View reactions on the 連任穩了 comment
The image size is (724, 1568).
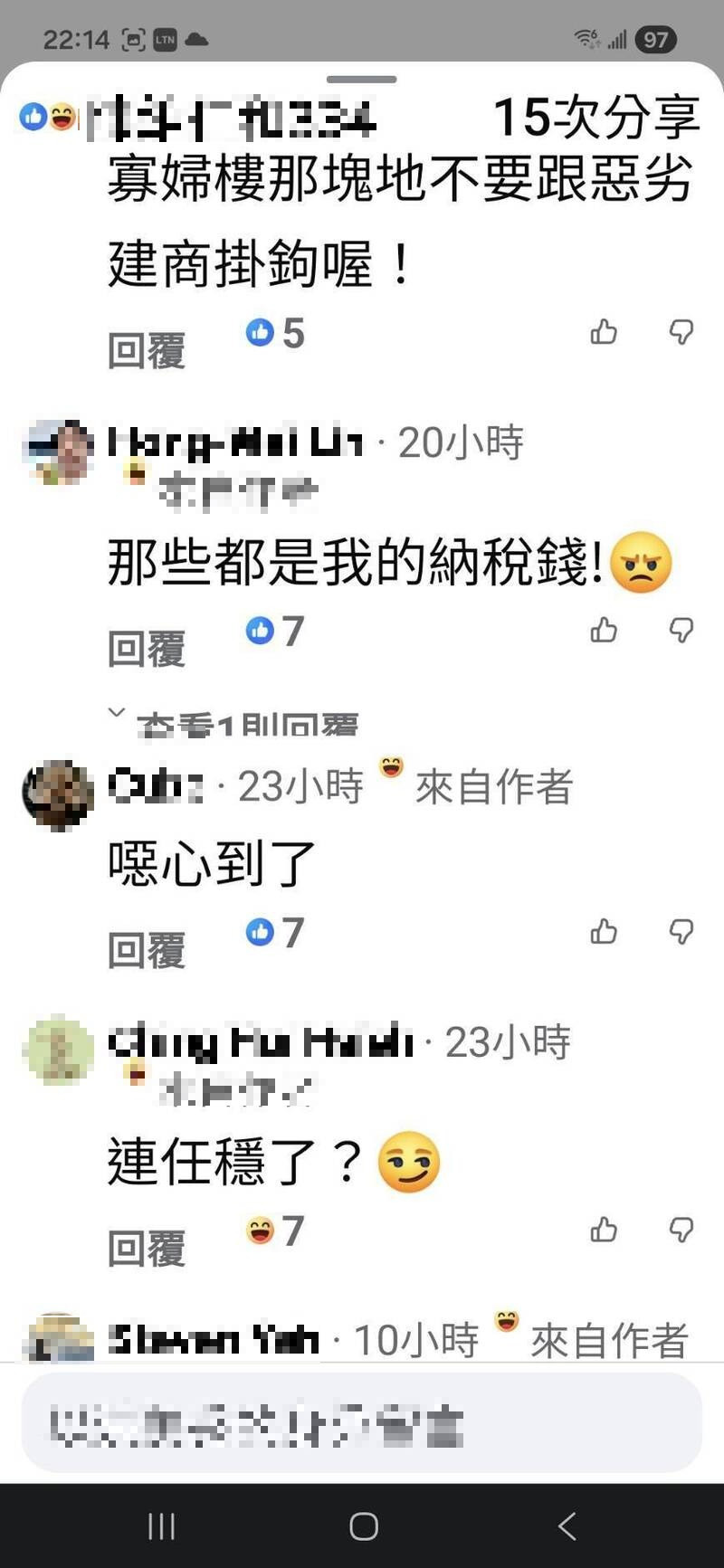tap(275, 1231)
